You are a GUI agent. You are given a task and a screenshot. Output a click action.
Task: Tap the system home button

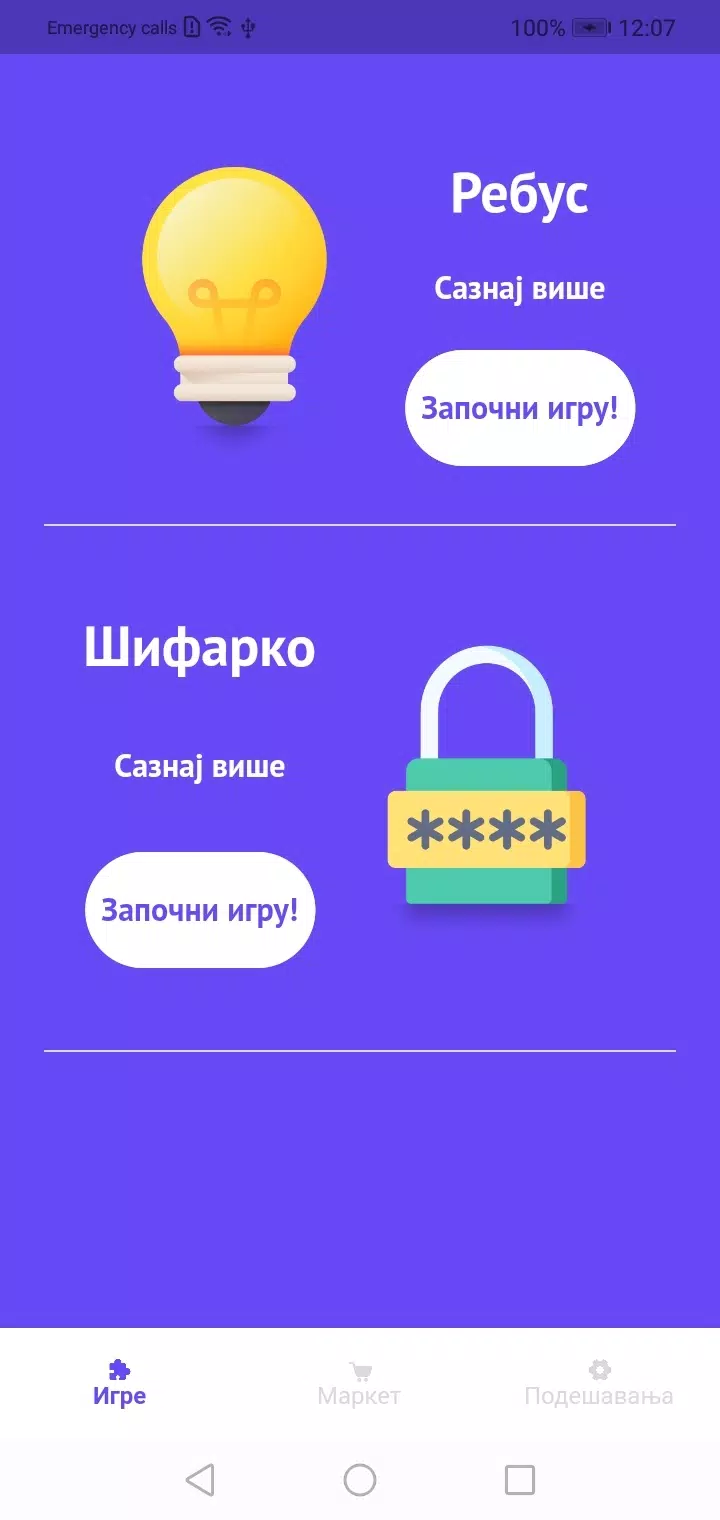pos(360,1480)
